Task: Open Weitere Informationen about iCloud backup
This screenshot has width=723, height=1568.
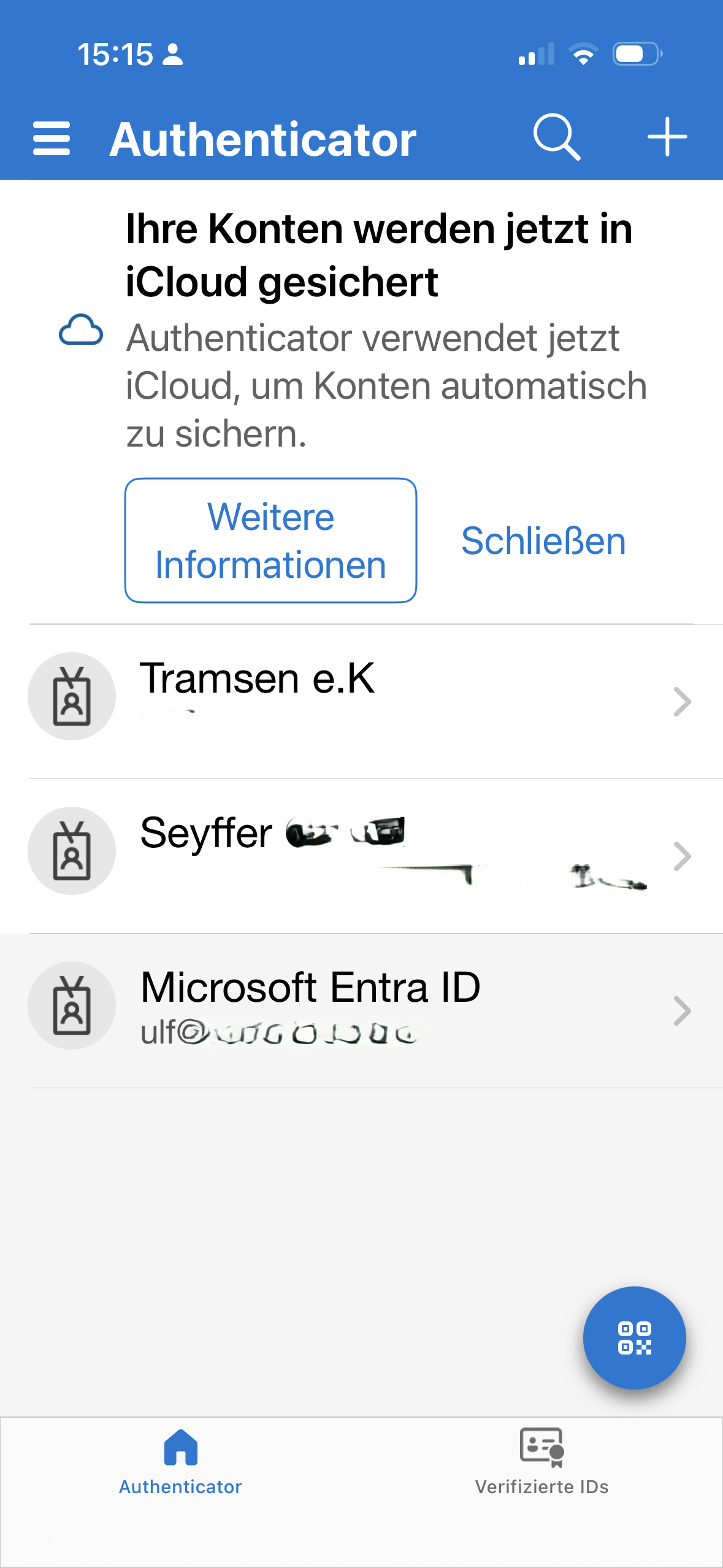Action: coord(270,539)
